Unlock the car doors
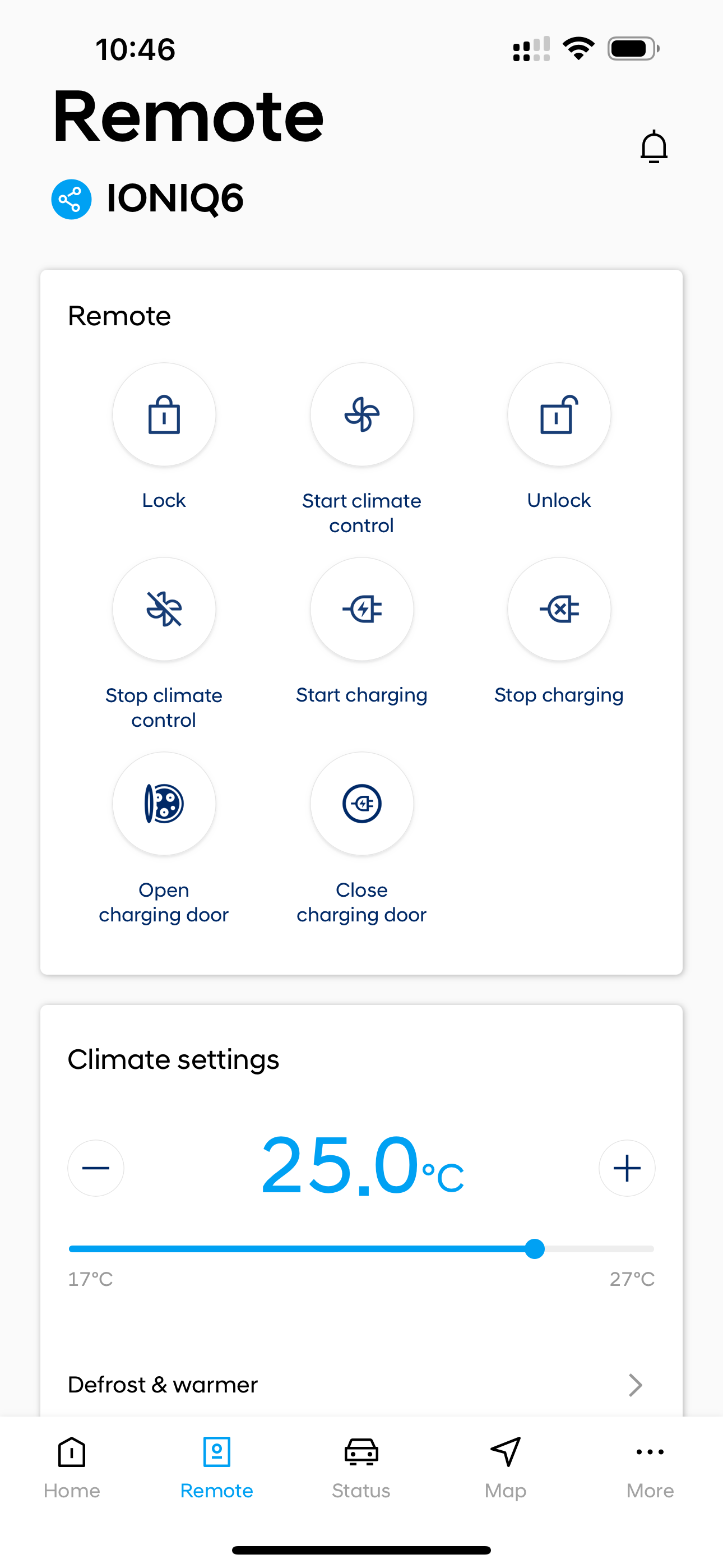 click(559, 415)
